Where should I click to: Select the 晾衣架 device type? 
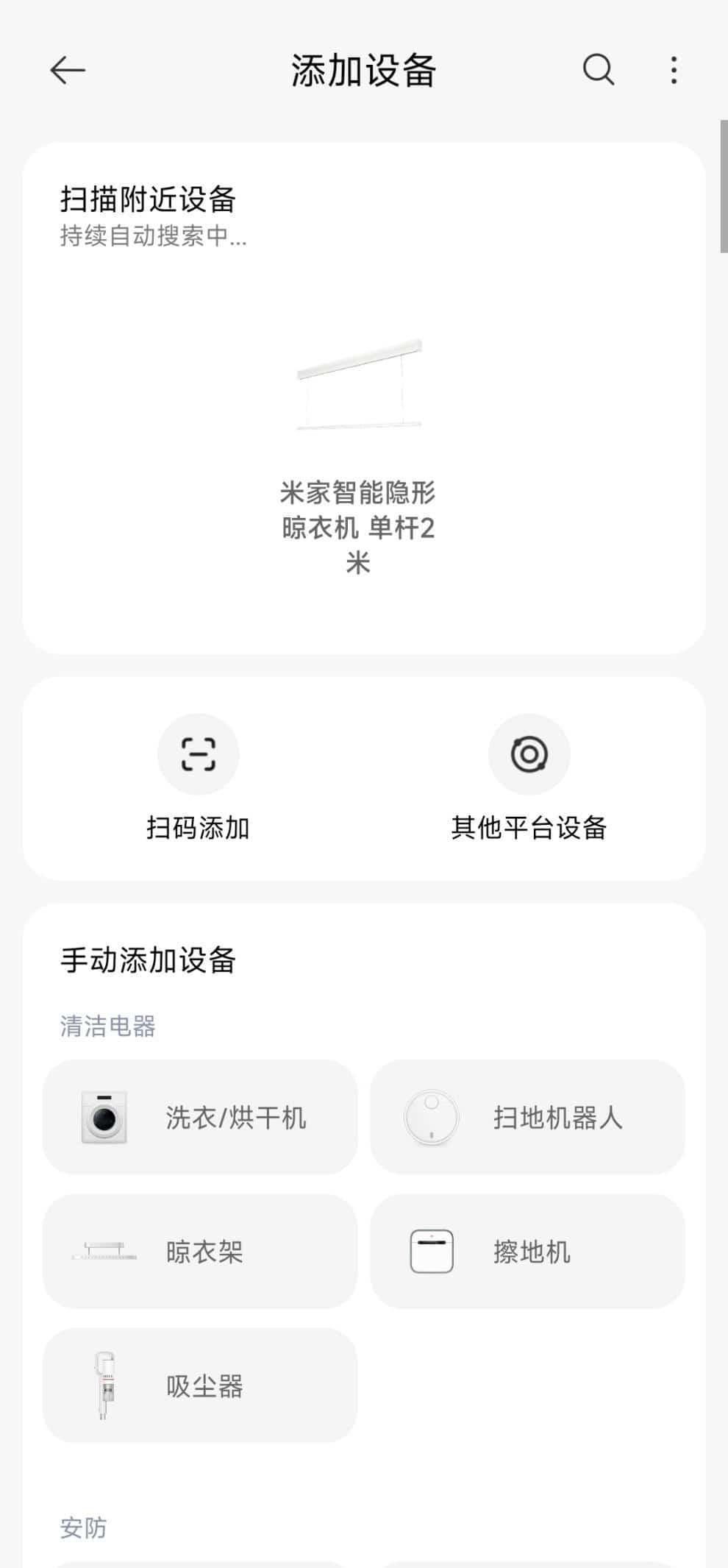point(200,1251)
